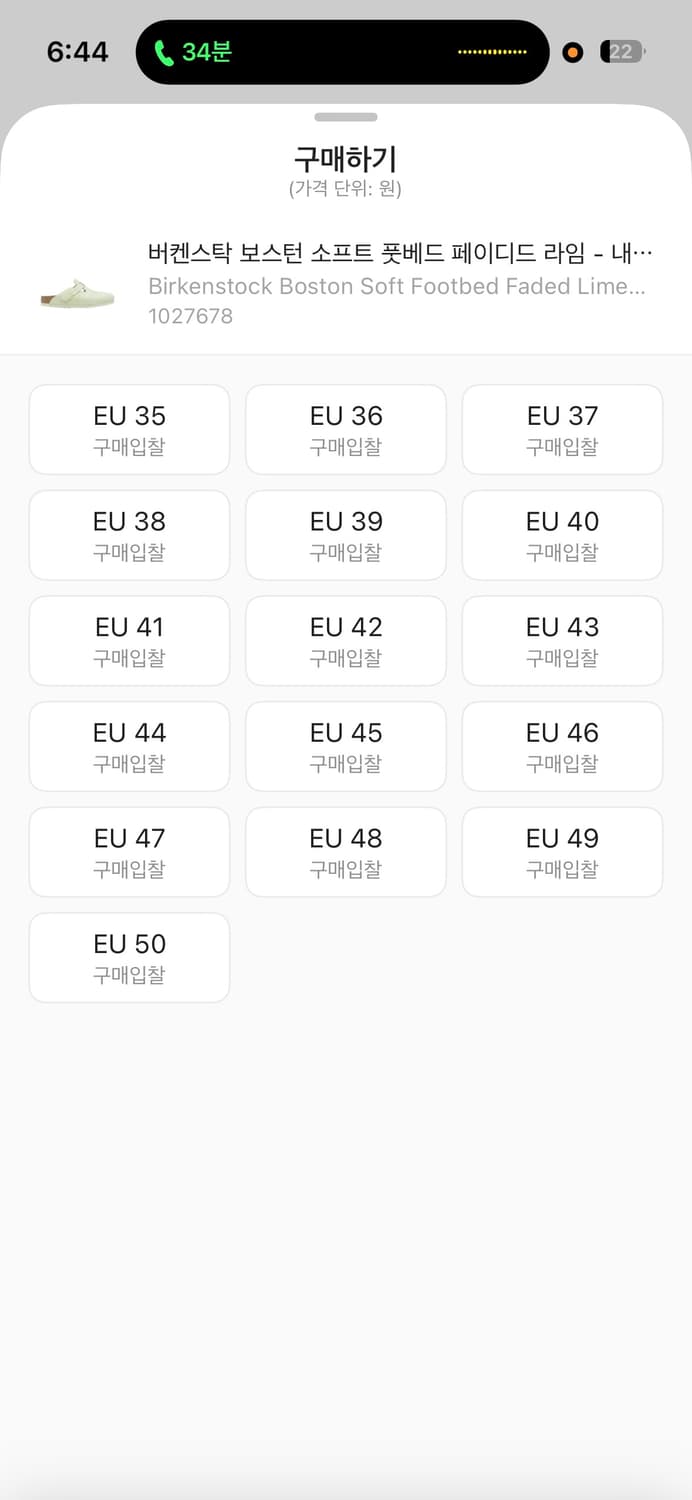Choose EU 43 purchase bid
This screenshot has width=692, height=1500.
(562, 641)
